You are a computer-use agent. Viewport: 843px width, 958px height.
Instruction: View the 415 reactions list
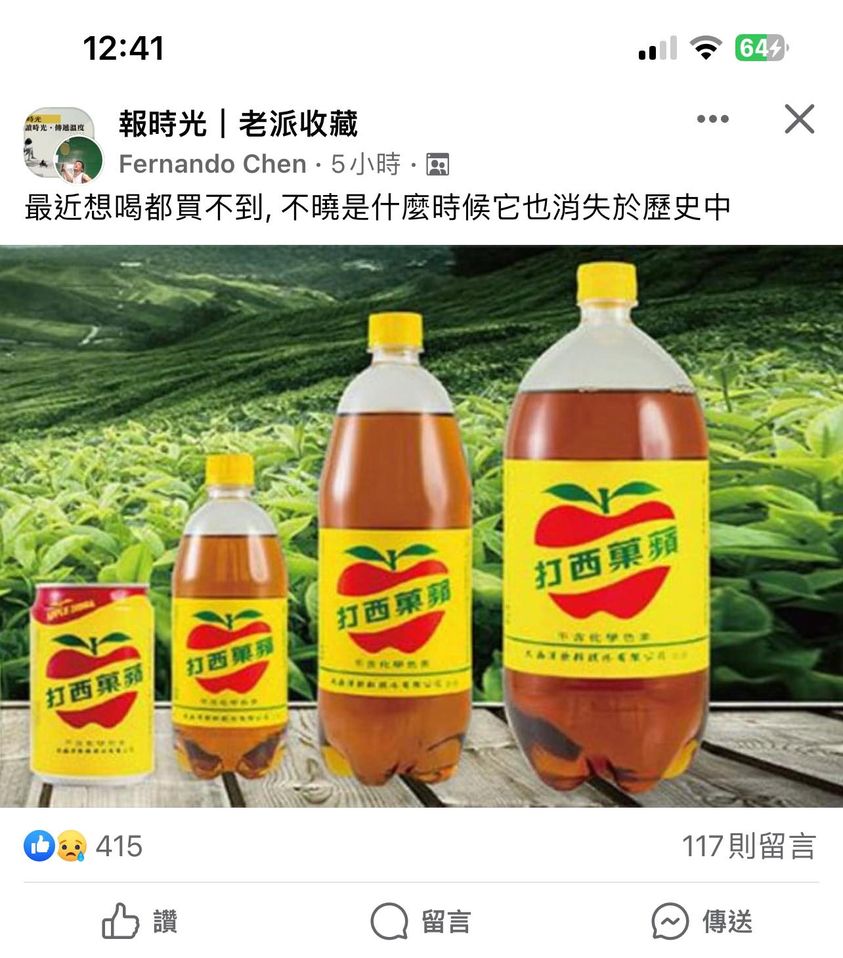click(x=84, y=846)
